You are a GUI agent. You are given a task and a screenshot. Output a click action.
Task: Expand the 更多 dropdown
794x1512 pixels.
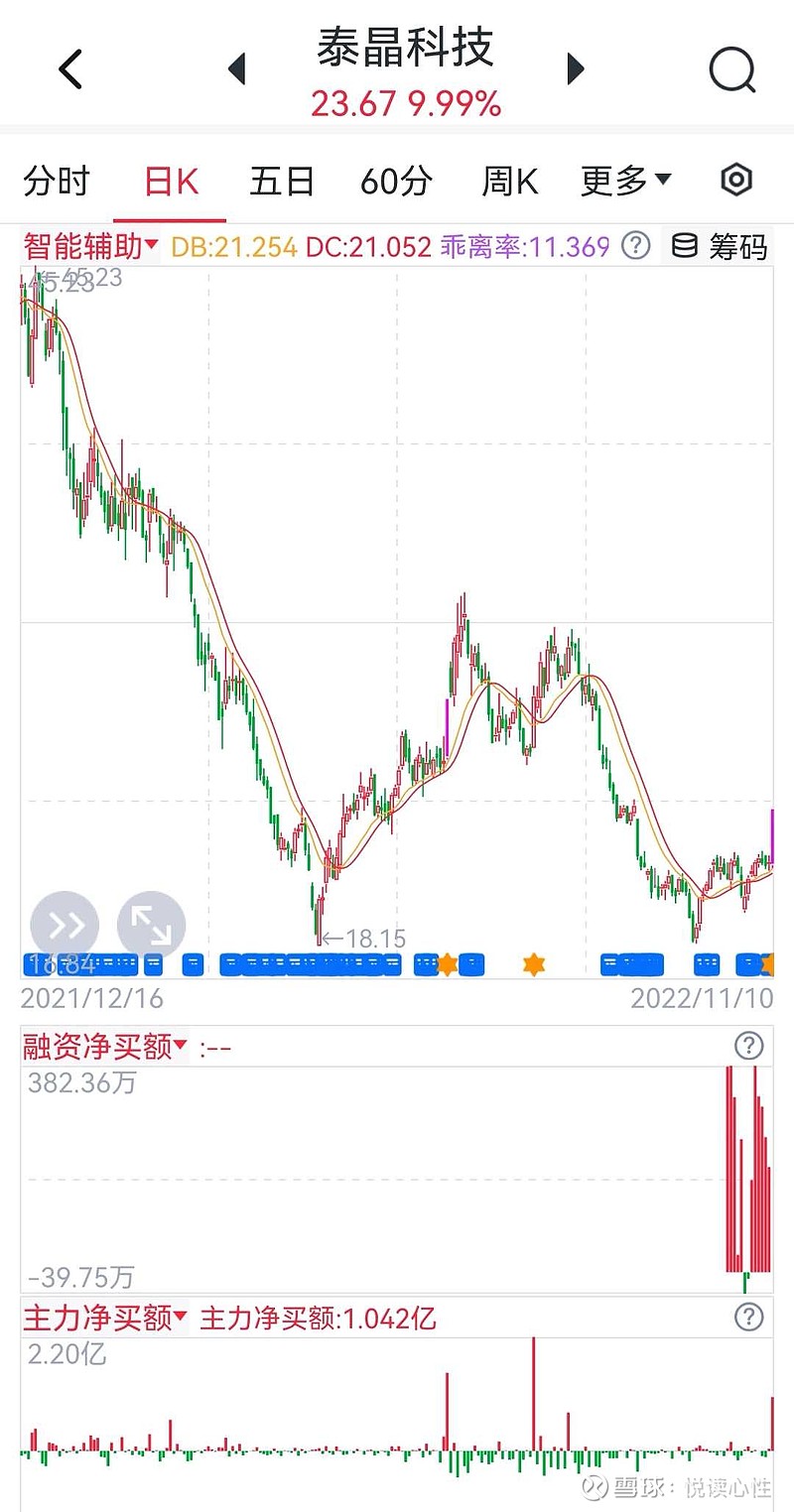coord(625,182)
